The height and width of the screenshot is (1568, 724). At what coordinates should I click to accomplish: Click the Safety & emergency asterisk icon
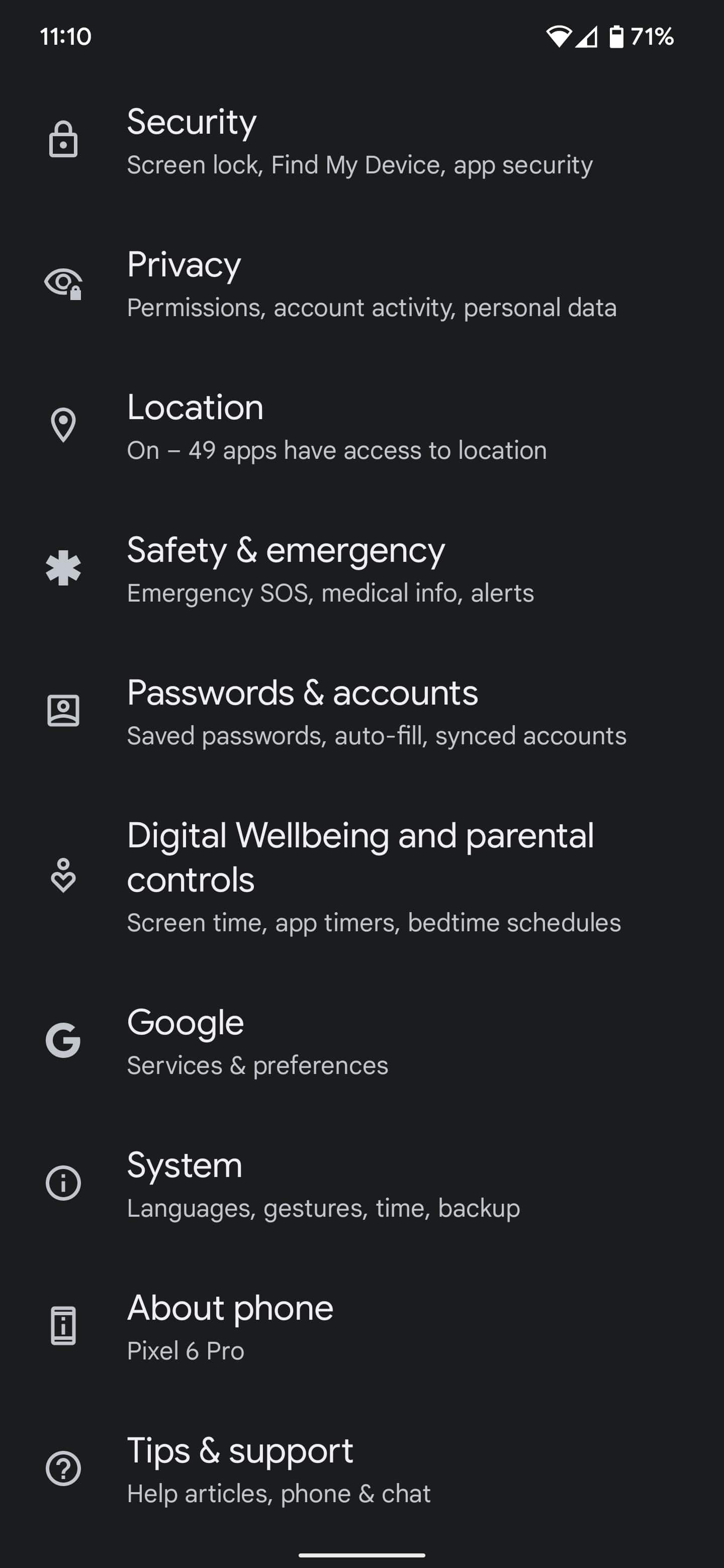(x=63, y=568)
